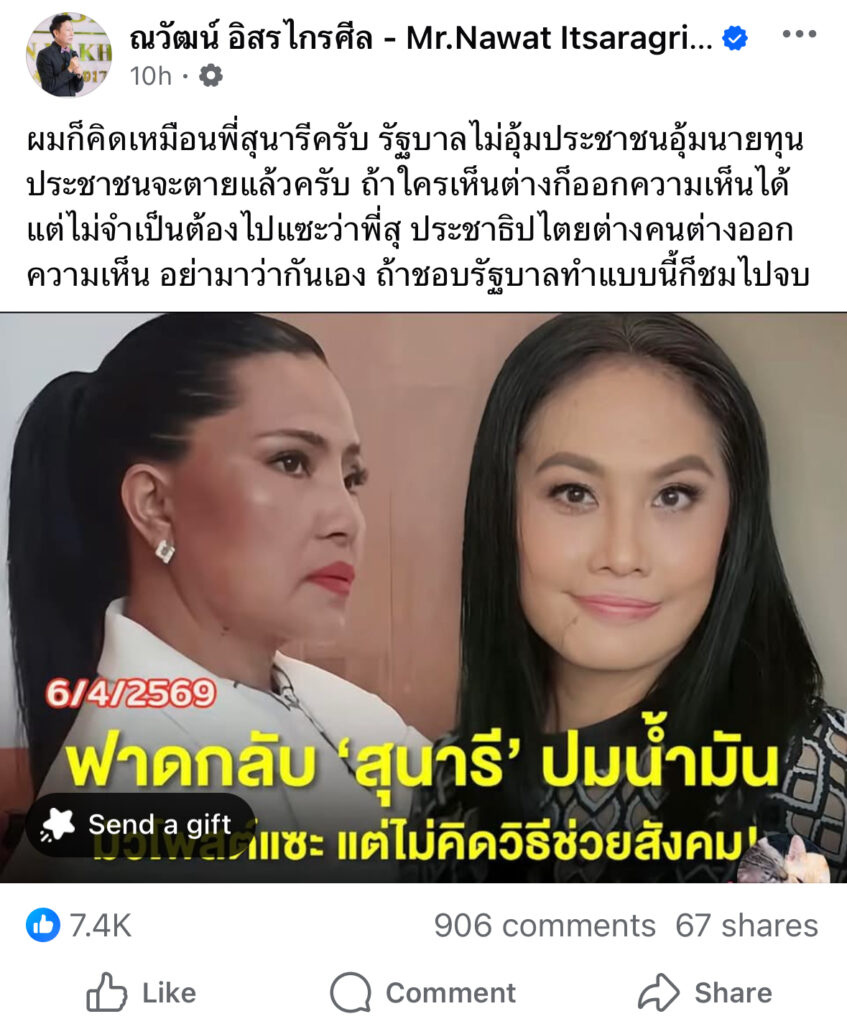Open Mr.Nawat's profile picture
The height and width of the screenshot is (1024, 847).
67,55
